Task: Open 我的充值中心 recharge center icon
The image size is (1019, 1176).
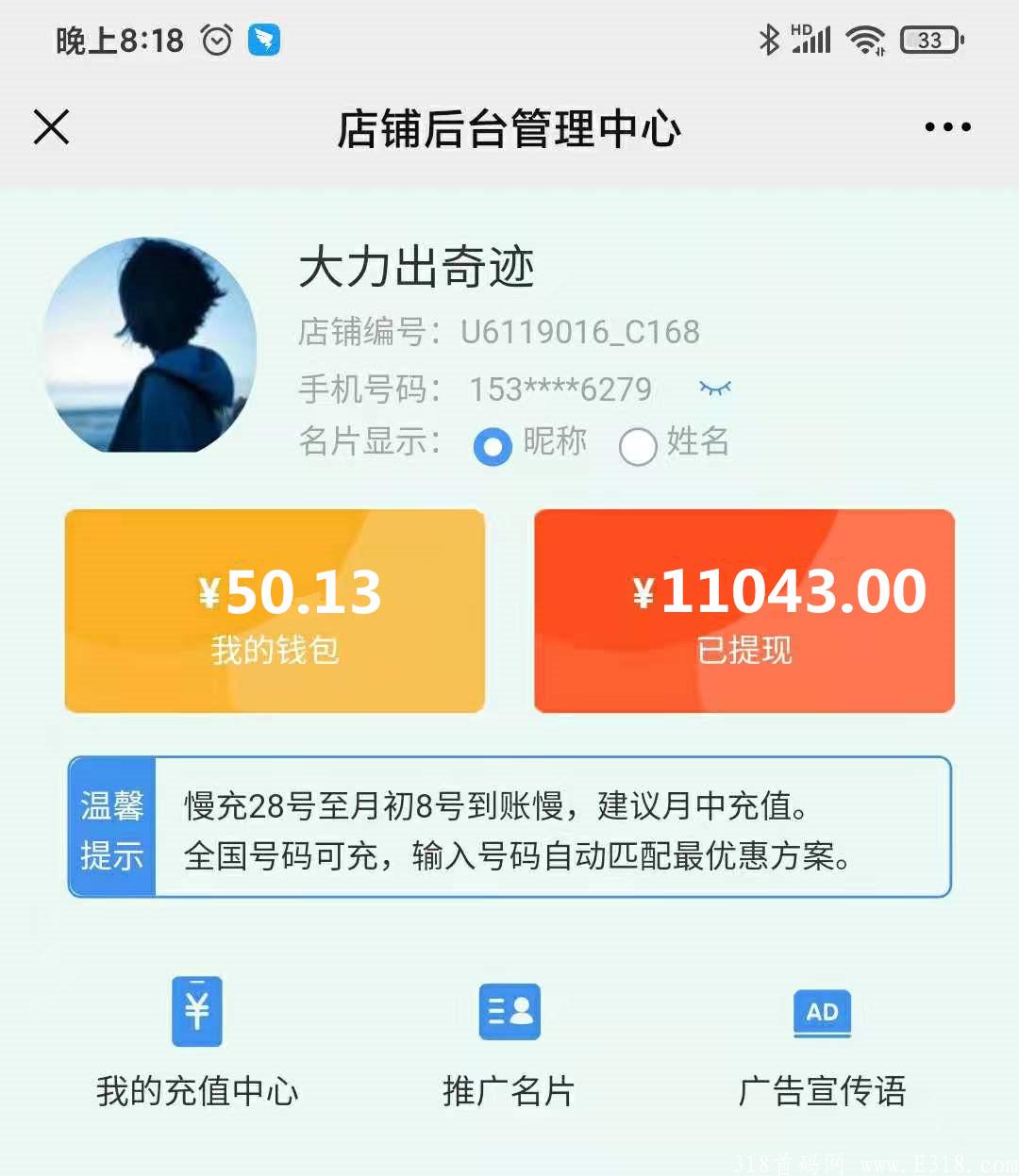Action: [x=195, y=1011]
